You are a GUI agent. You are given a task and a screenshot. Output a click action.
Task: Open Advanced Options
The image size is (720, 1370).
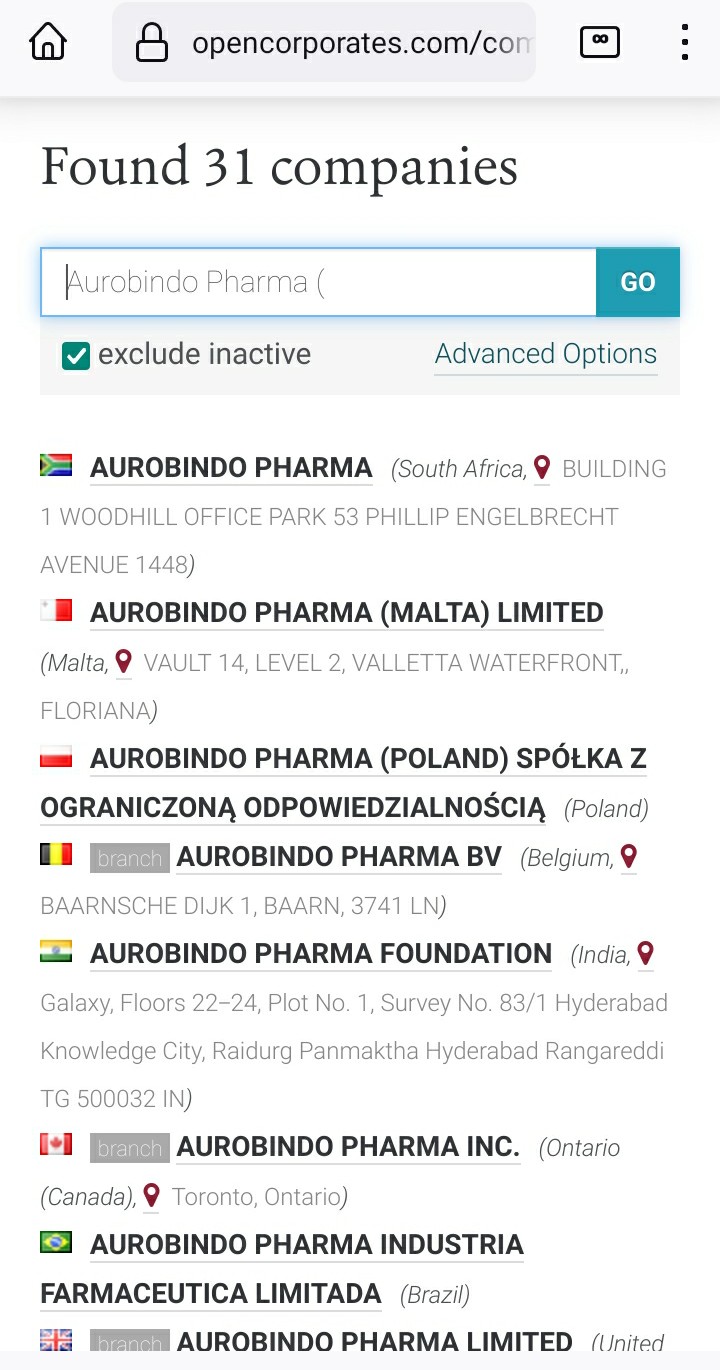(x=545, y=354)
